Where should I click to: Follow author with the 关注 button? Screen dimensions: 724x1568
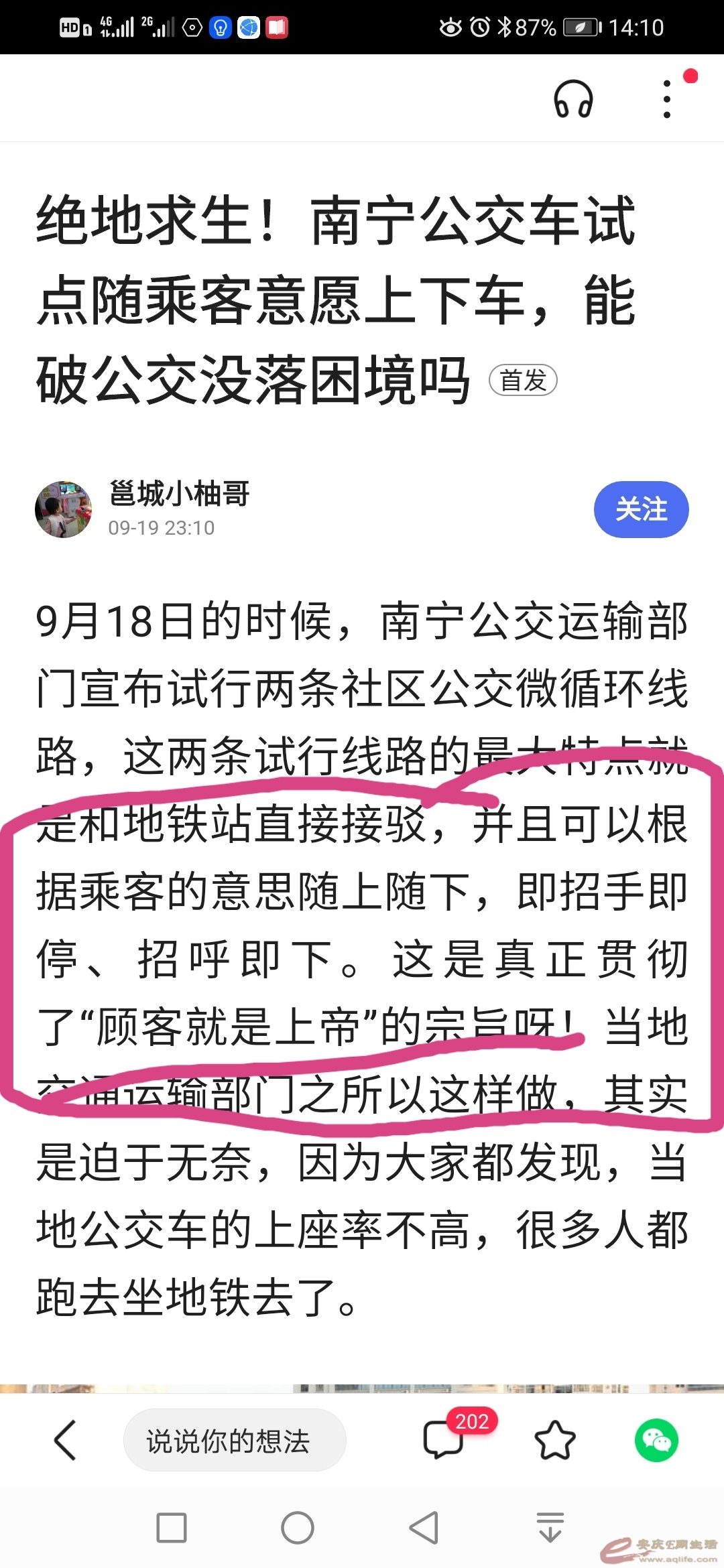click(641, 509)
